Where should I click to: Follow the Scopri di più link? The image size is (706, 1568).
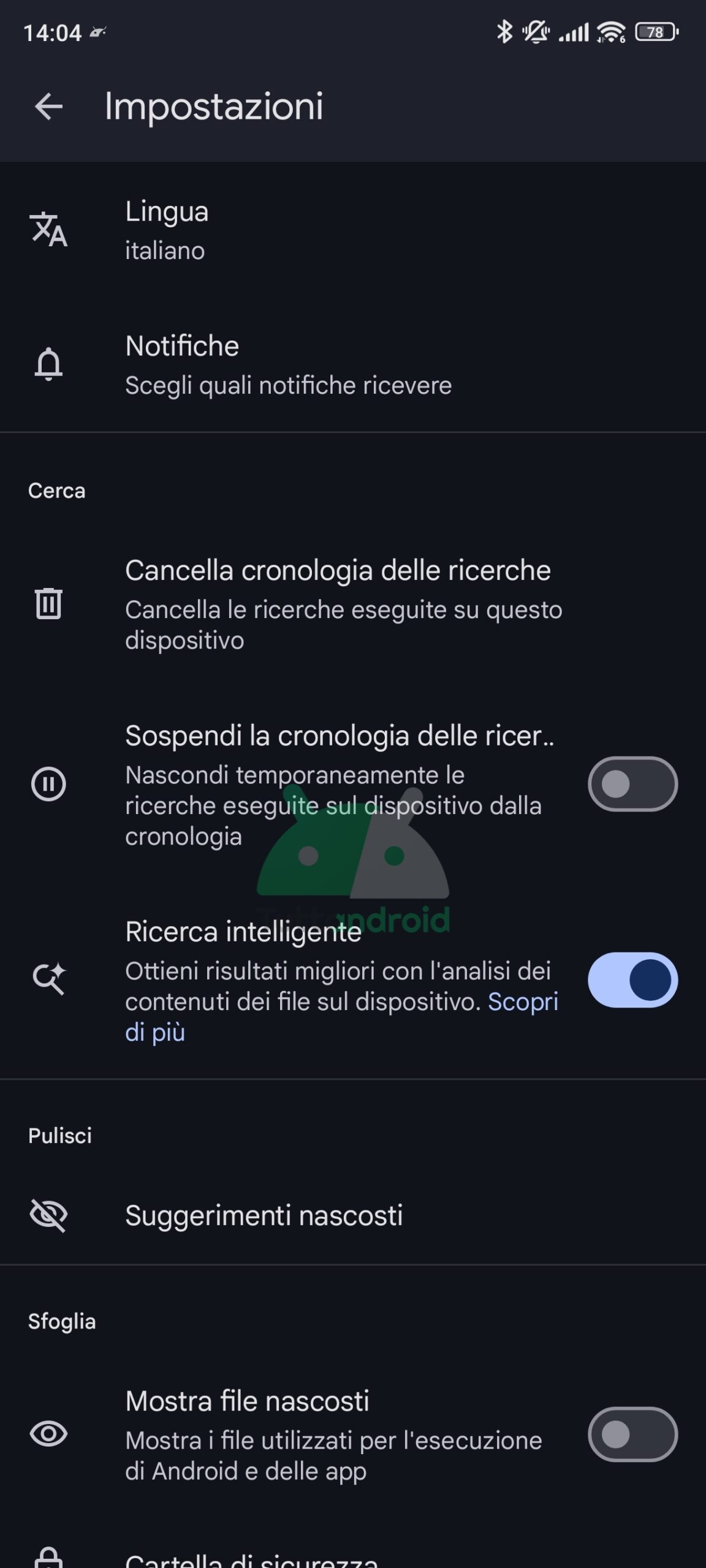coord(522,1003)
